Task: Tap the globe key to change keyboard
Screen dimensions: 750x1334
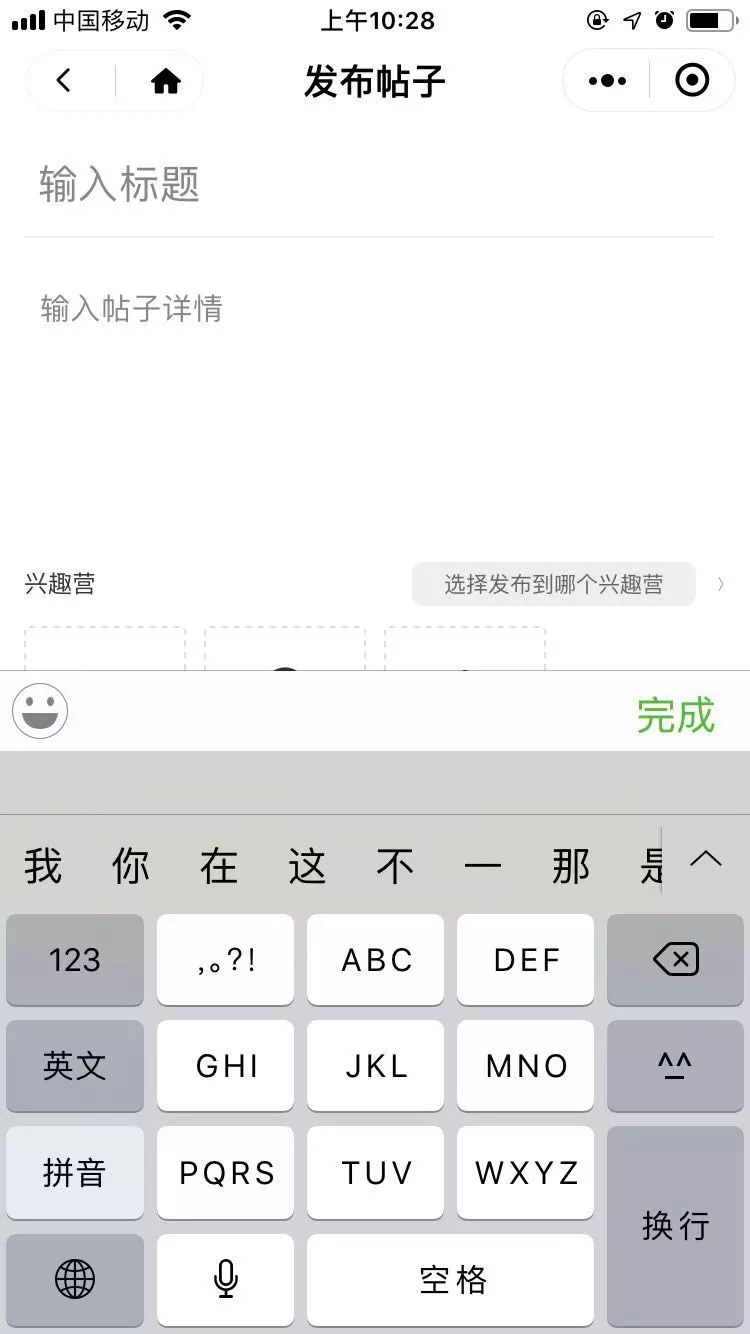Action: coord(75,1279)
